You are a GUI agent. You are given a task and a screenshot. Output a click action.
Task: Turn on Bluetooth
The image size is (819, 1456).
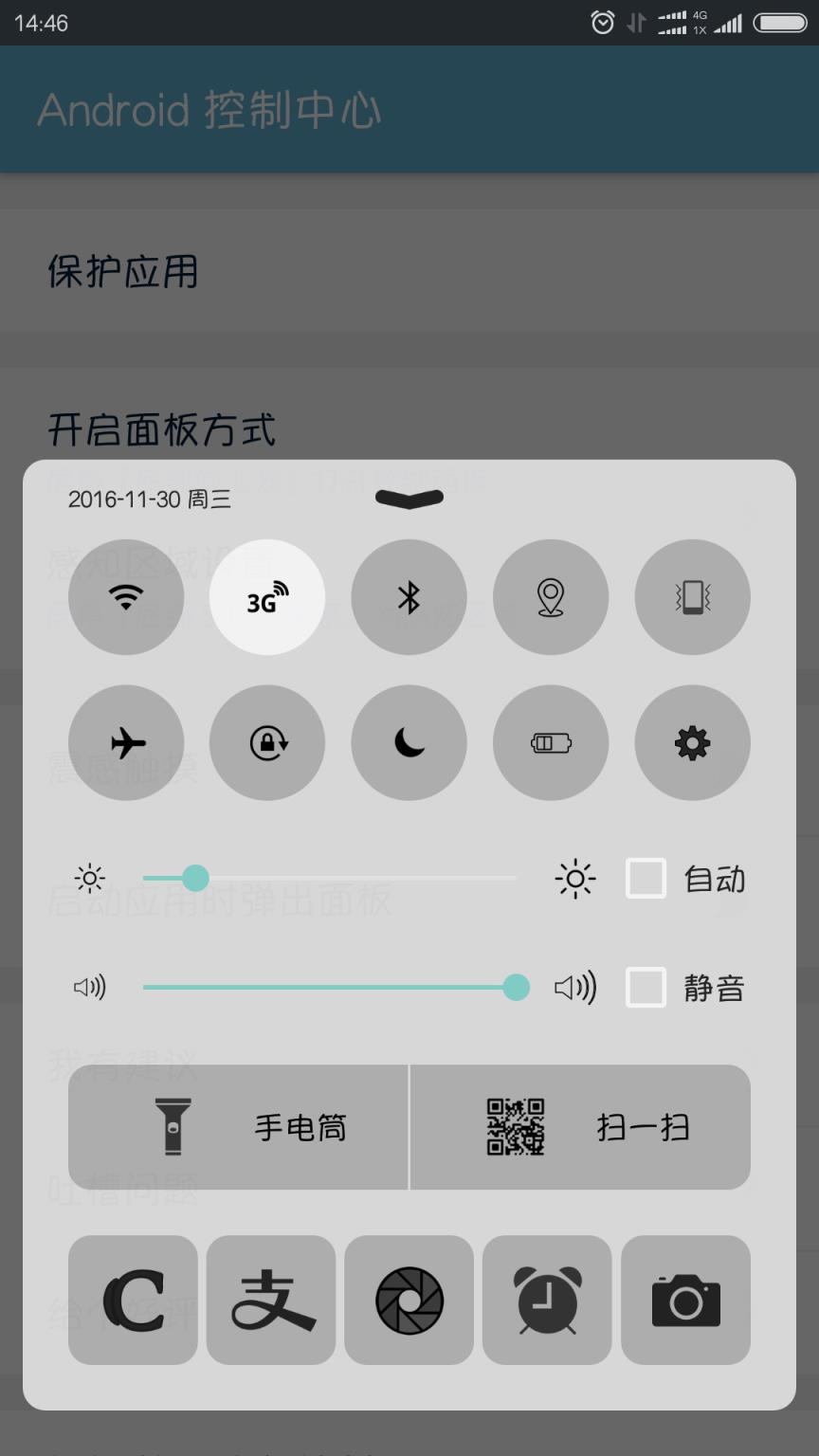(409, 597)
